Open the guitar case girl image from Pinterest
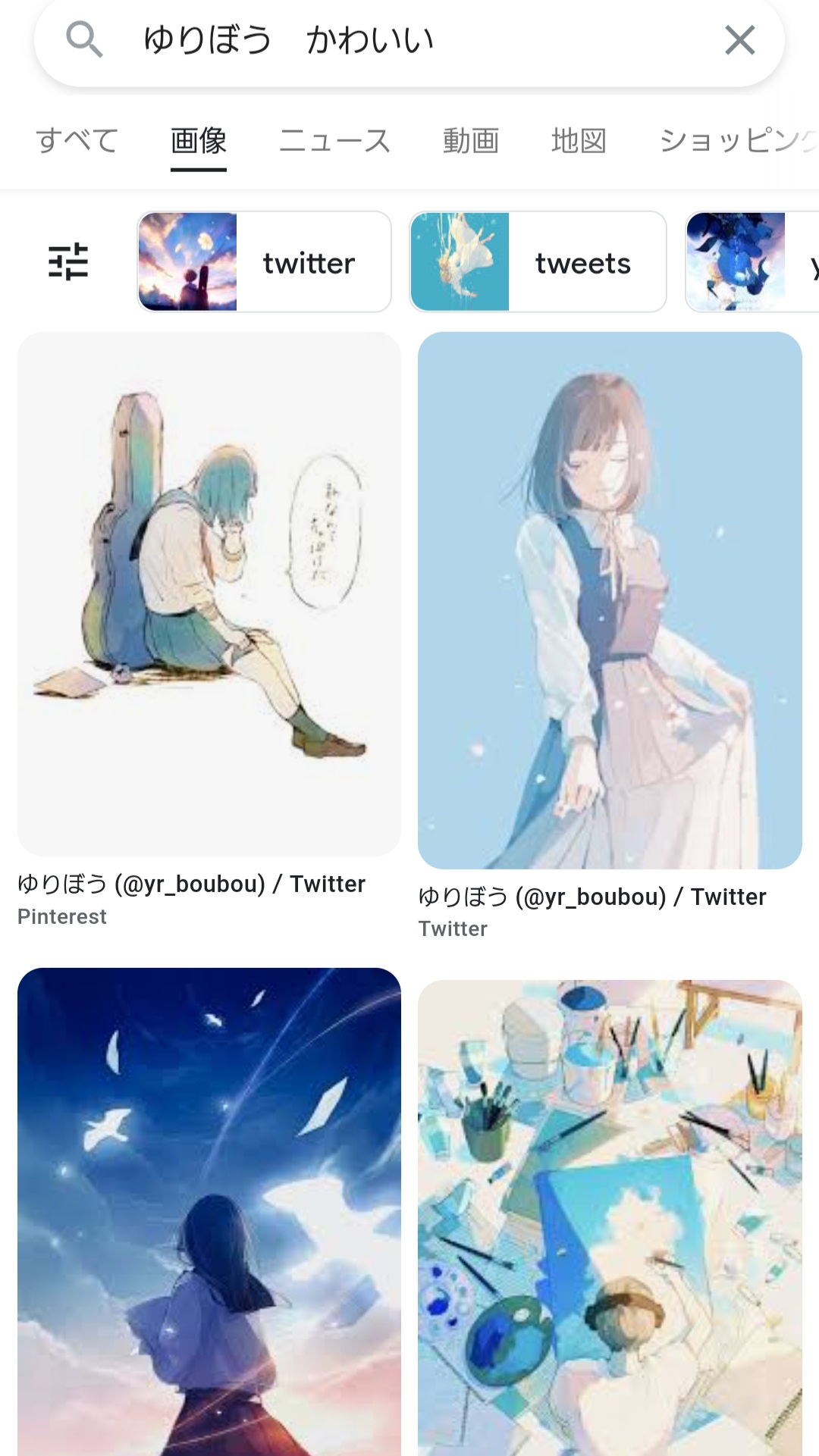 [x=209, y=593]
